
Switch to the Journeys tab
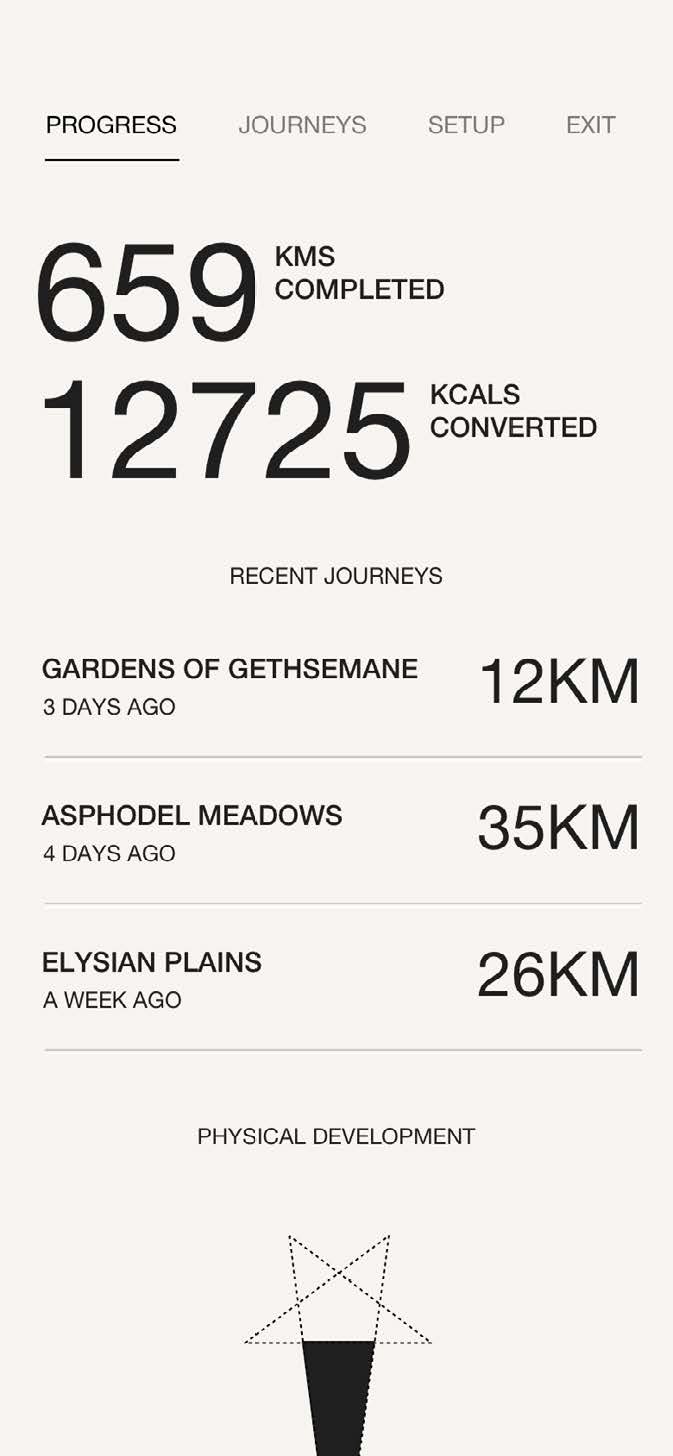pyautogui.click(x=302, y=125)
